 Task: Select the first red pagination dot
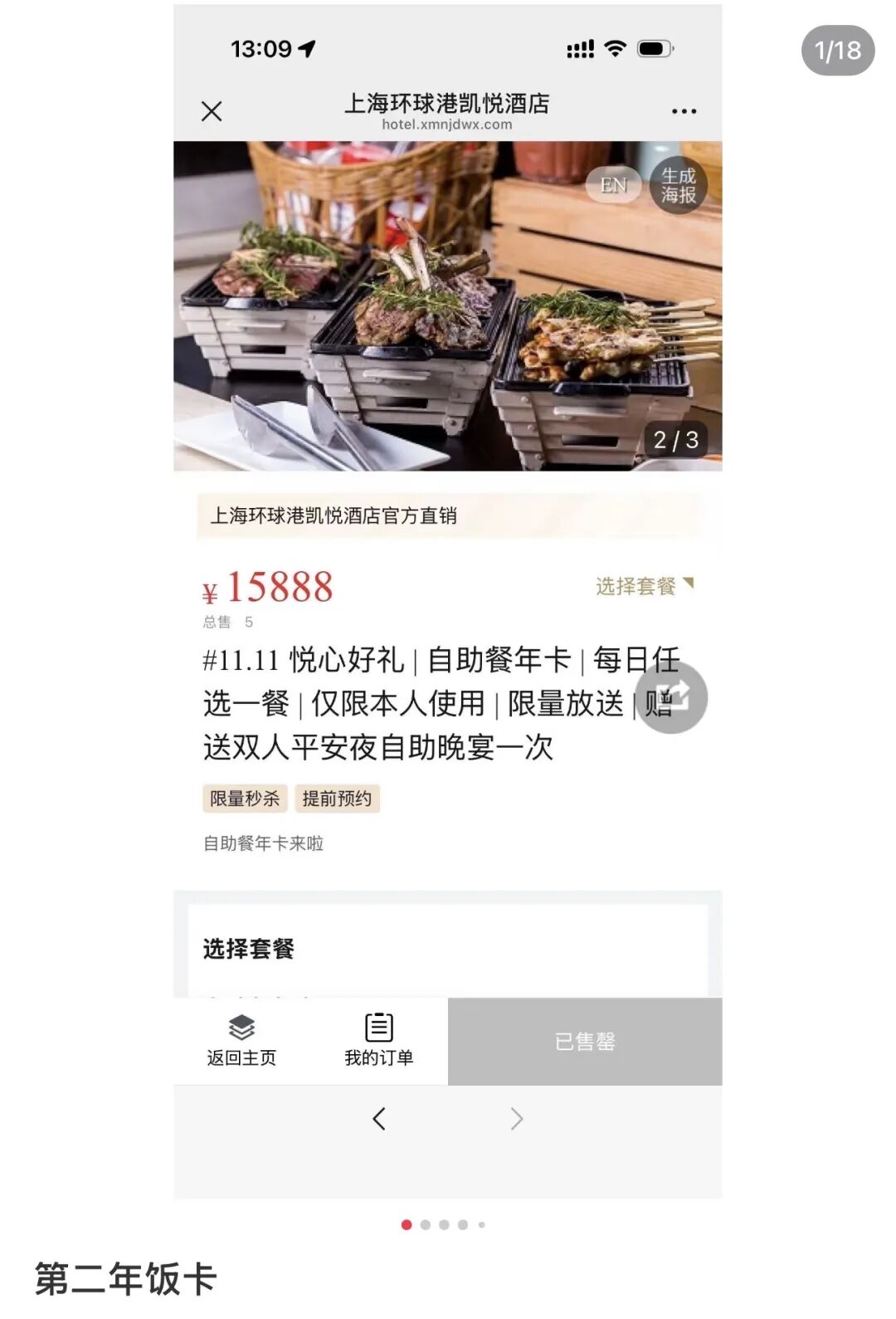pyautogui.click(x=407, y=1224)
